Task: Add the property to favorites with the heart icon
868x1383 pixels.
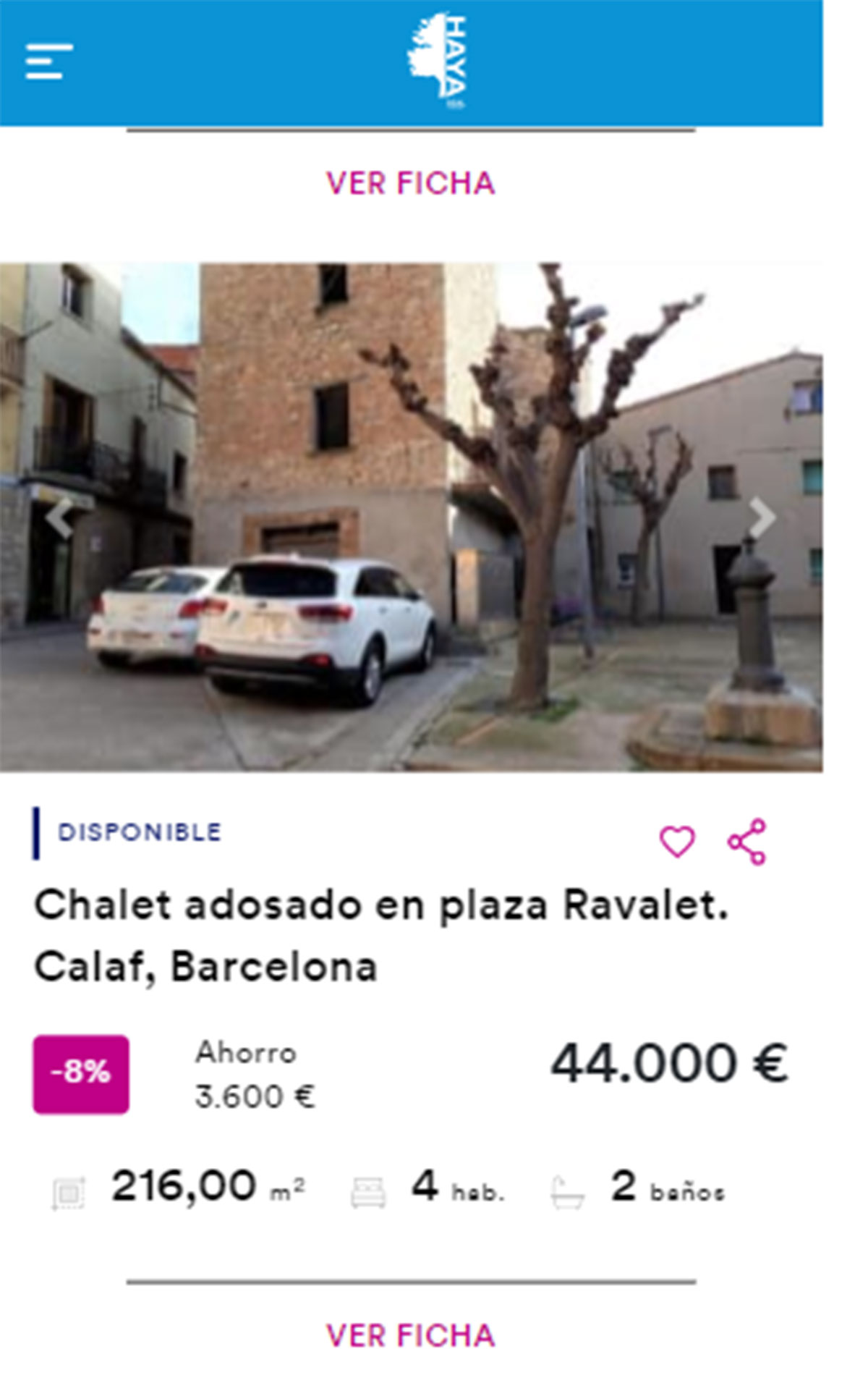Action: pos(678,841)
